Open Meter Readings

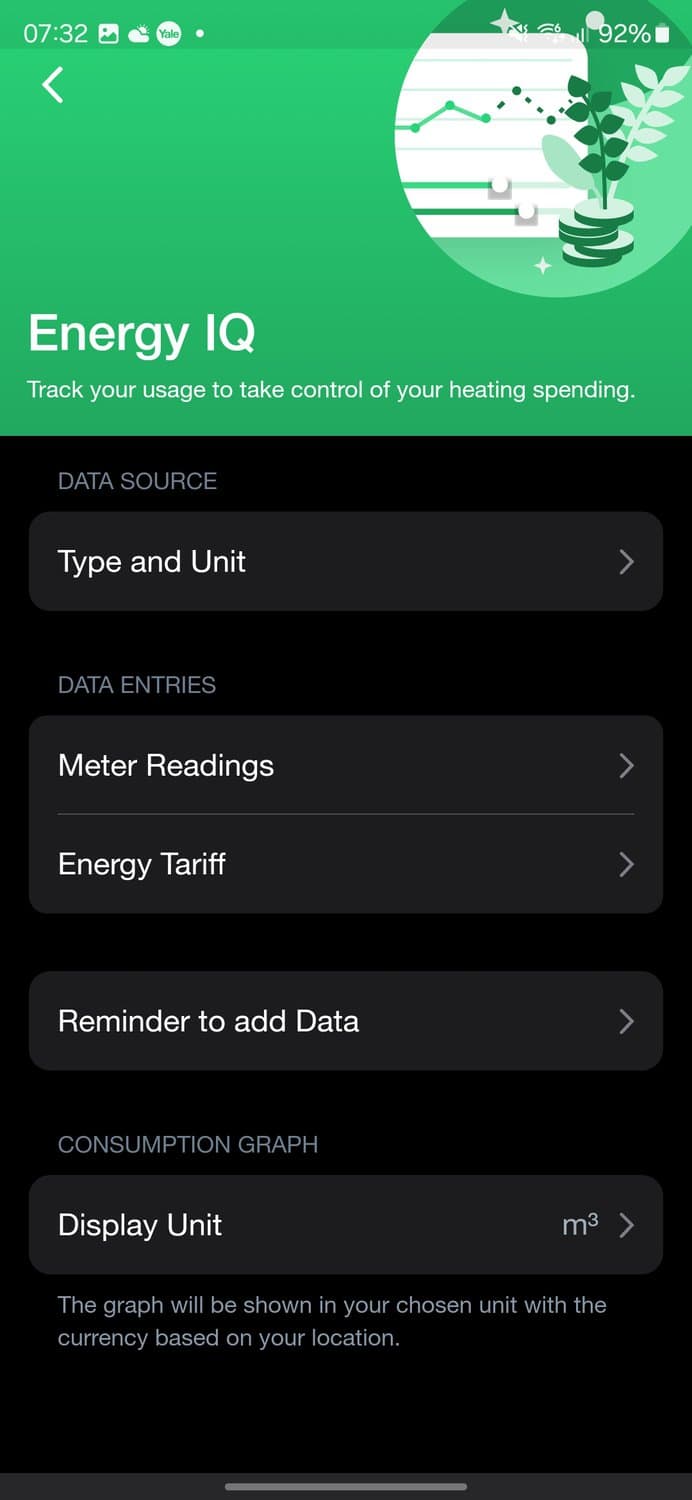[x=345, y=766]
